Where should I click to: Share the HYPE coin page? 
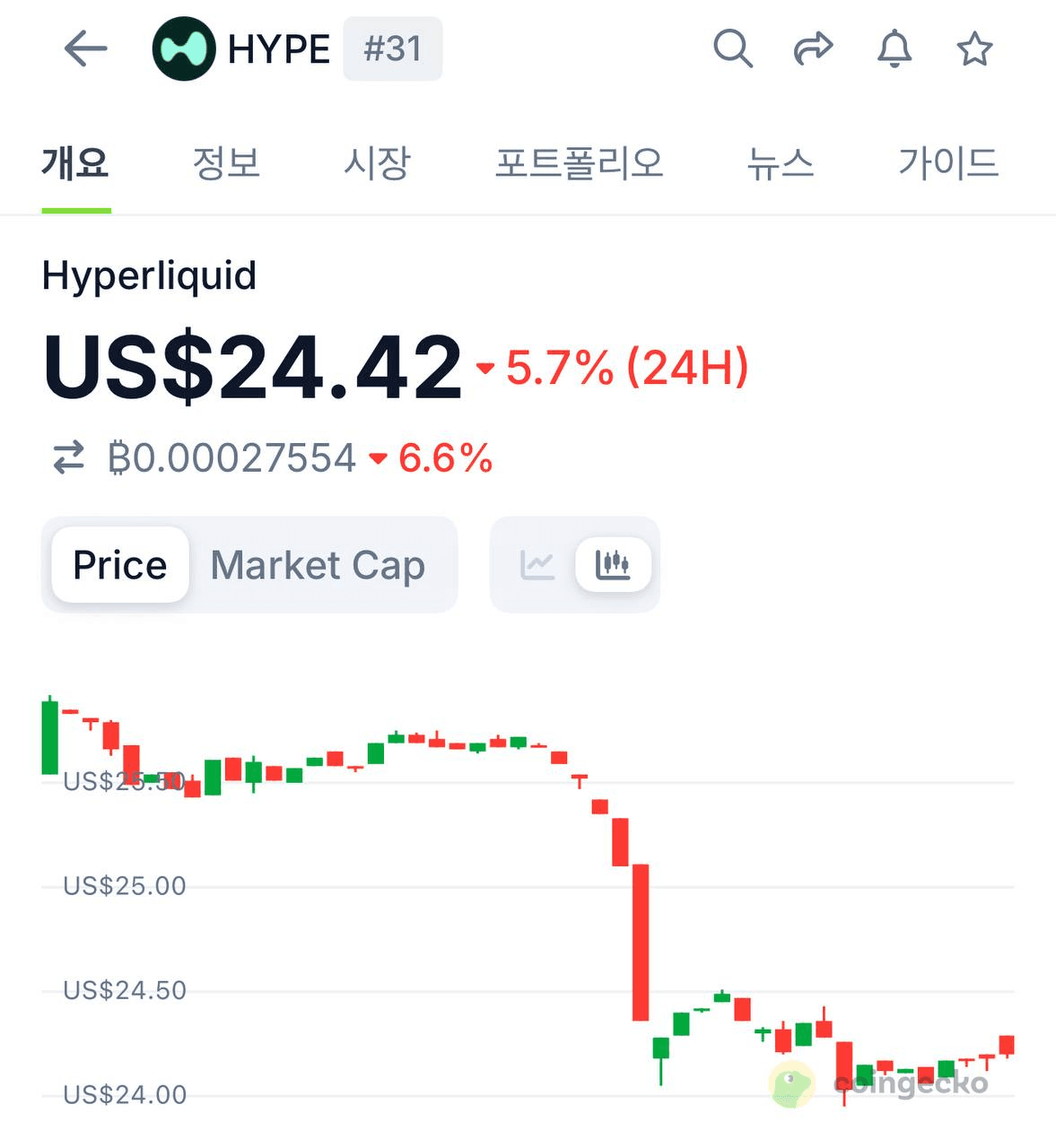point(813,48)
